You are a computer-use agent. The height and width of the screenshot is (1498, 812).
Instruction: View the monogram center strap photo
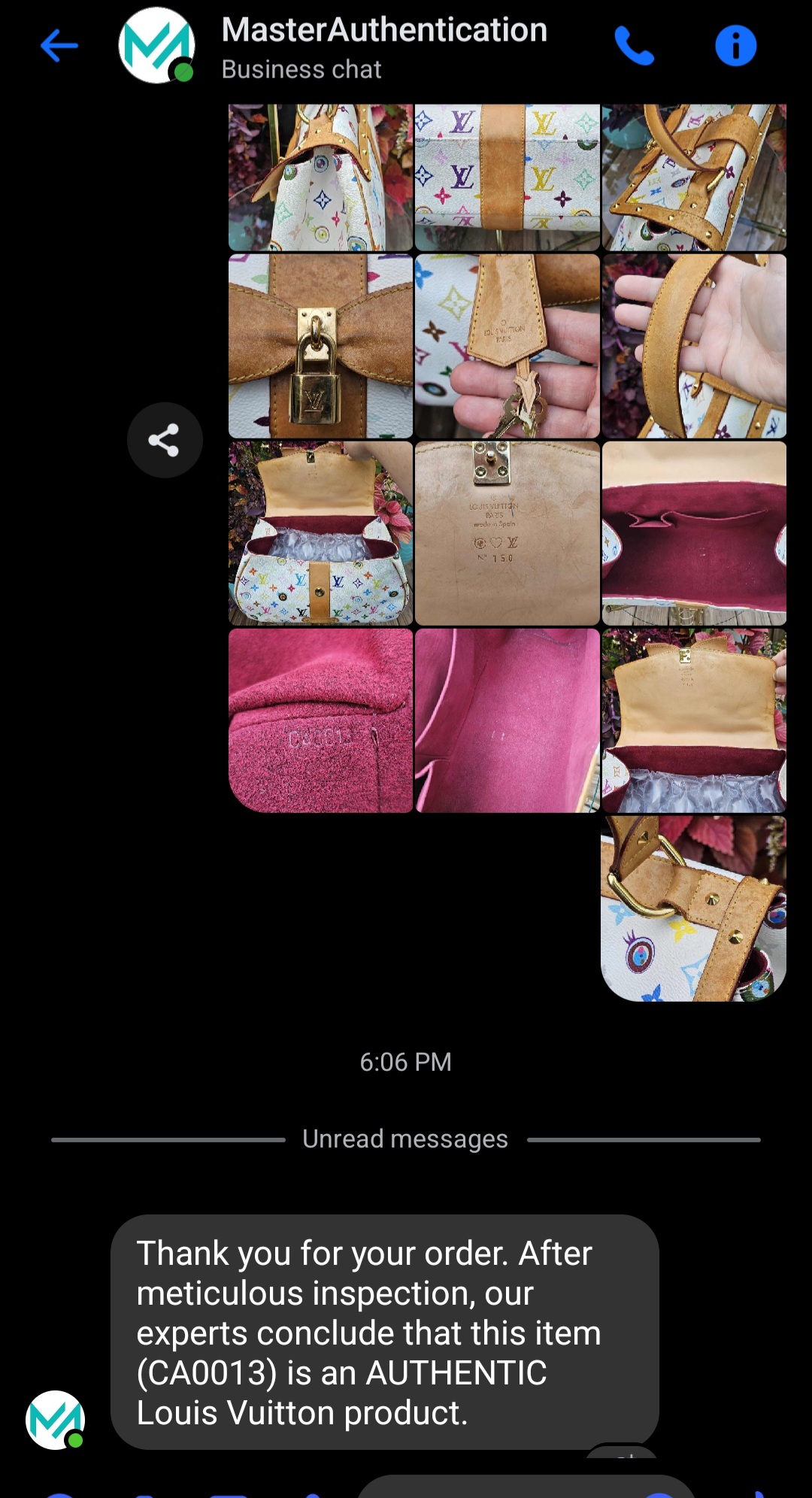click(507, 177)
